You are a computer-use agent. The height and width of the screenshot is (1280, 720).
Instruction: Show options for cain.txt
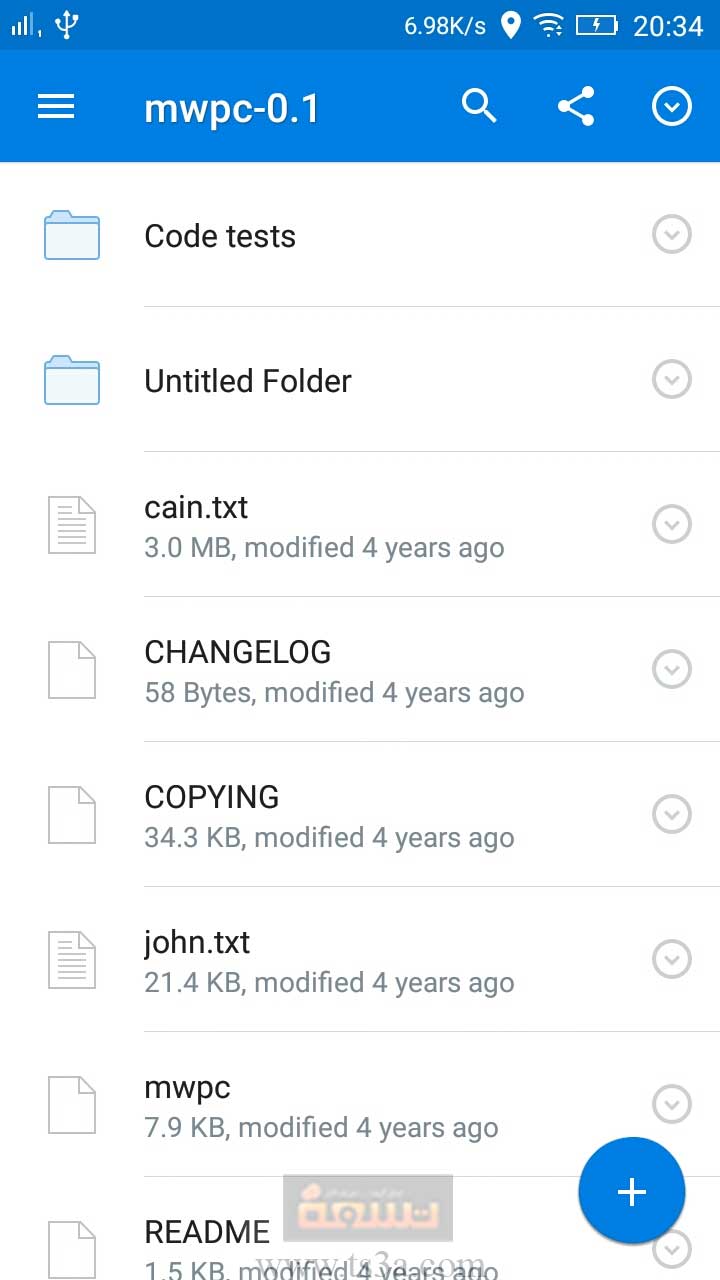[672, 524]
